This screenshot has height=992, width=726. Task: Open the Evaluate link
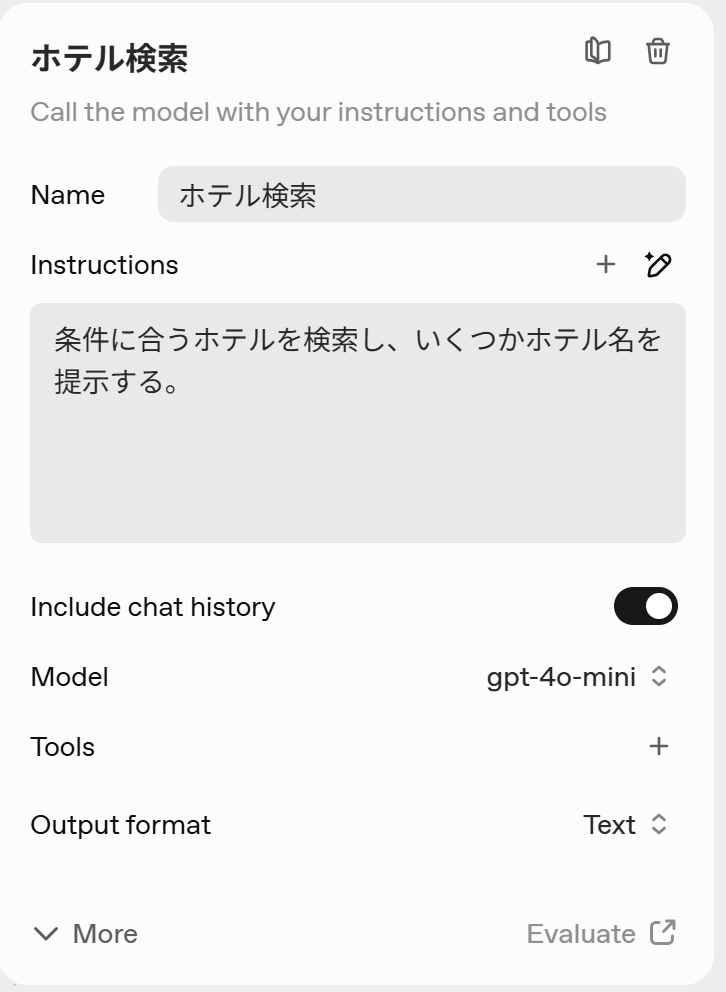[601, 933]
